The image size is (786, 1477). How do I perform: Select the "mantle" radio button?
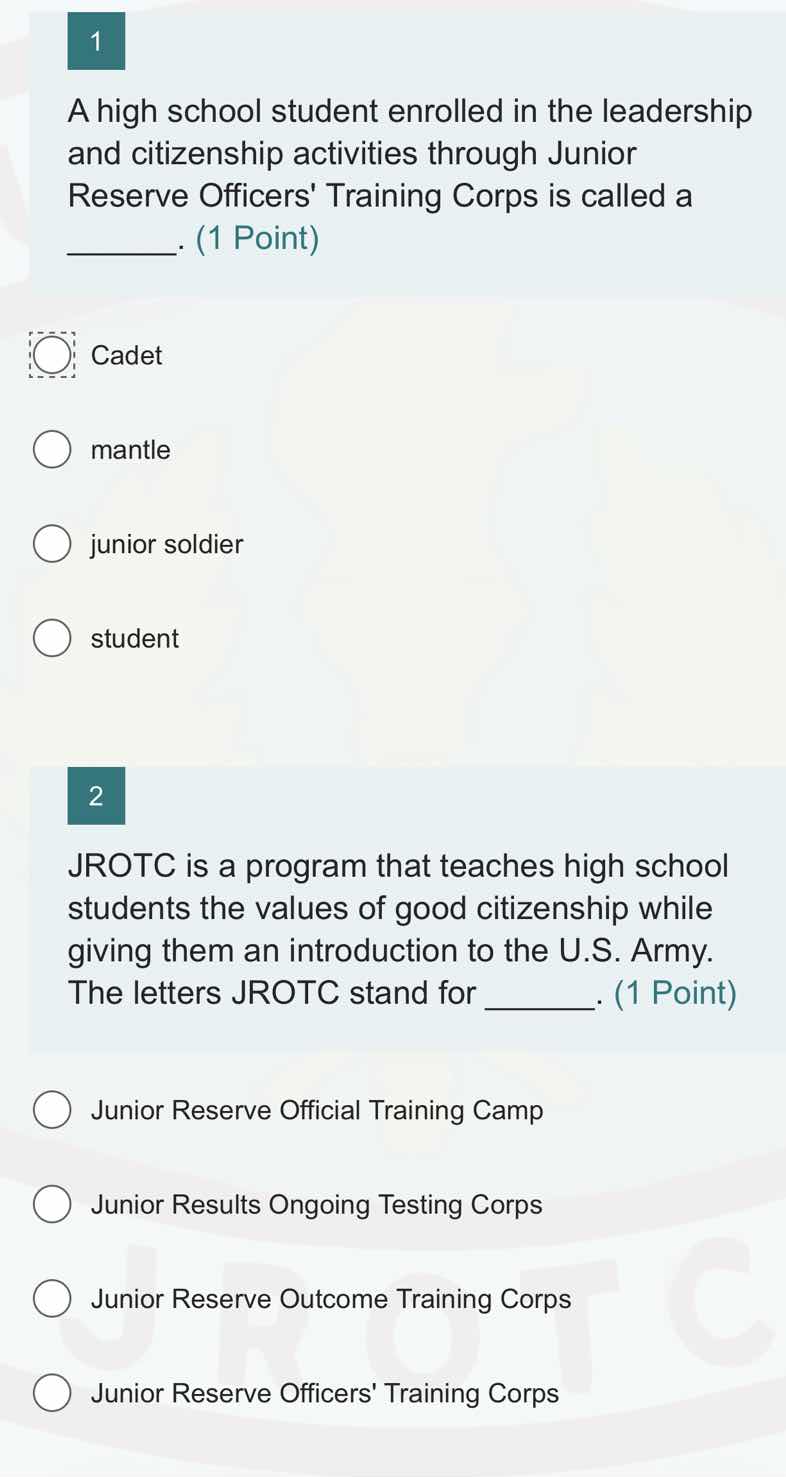click(x=52, y=449)
